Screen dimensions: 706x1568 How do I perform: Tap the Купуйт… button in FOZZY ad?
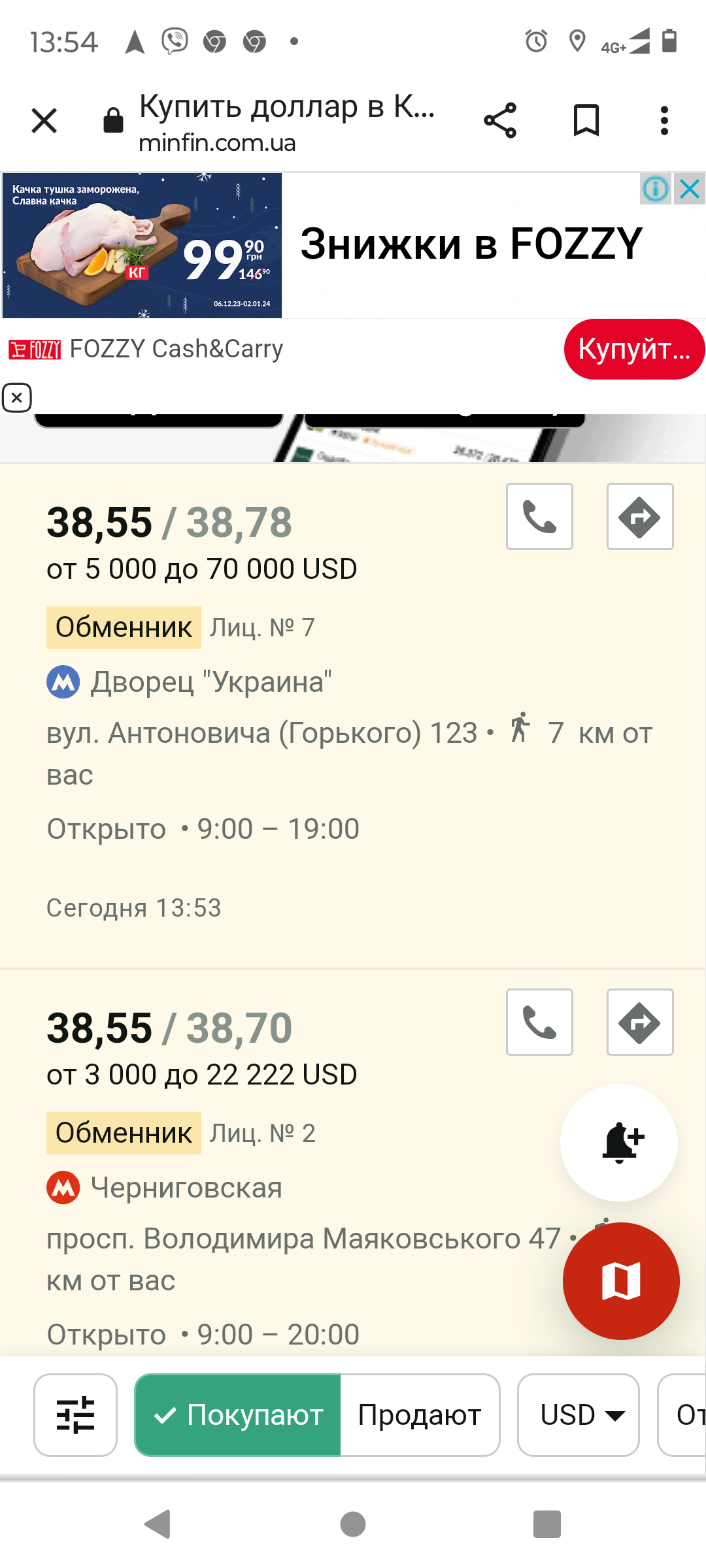pos(633,350)
